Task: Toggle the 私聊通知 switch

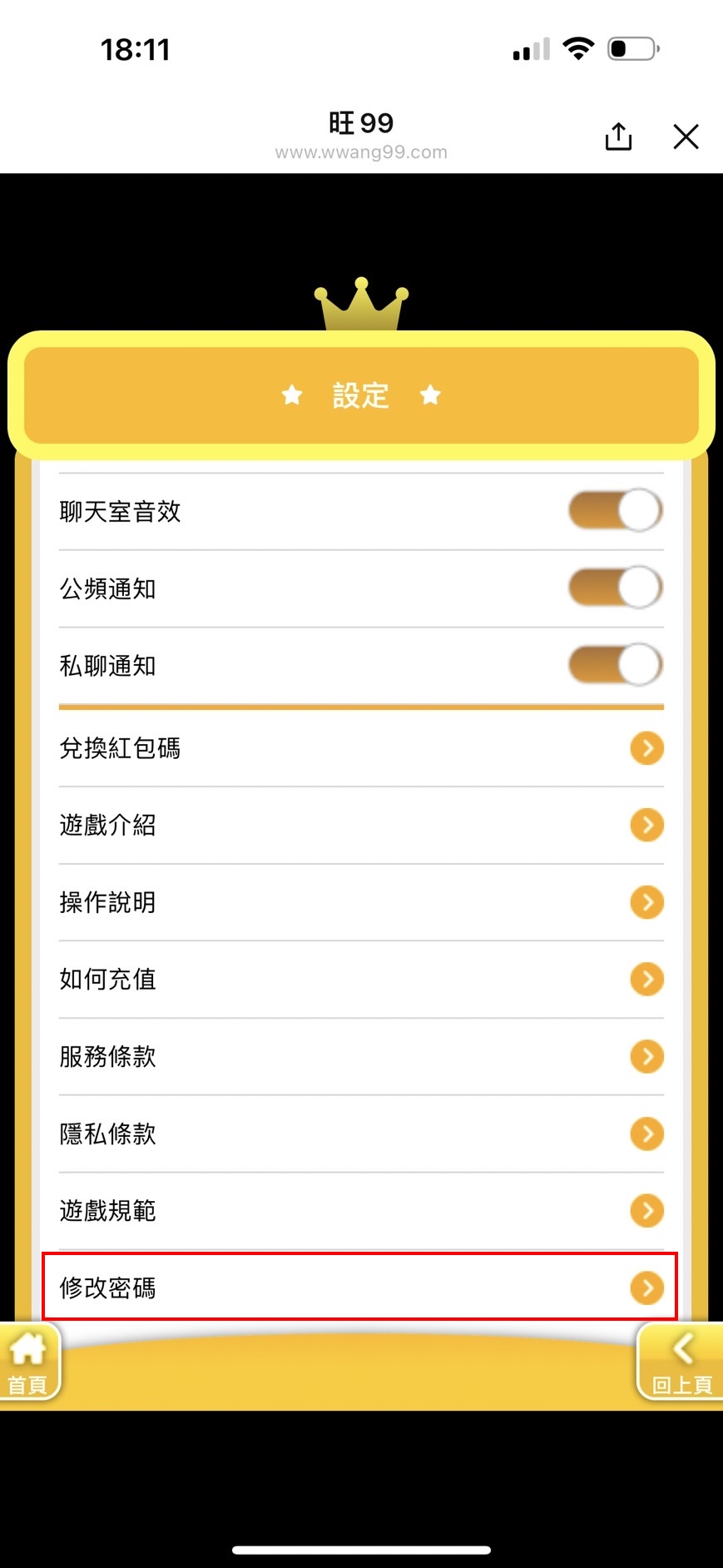Action: click(x=615, y=665)
